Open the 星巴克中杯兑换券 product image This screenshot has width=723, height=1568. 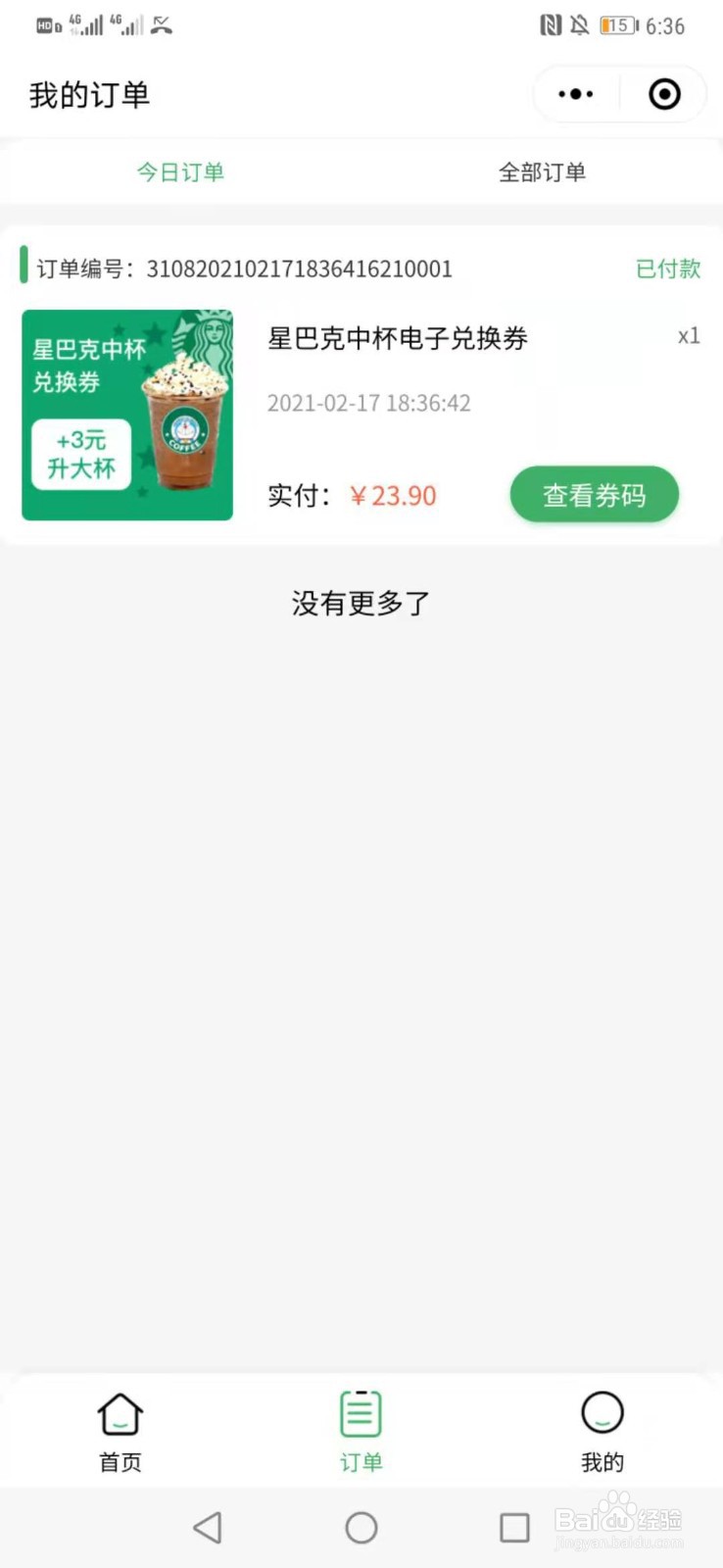coord(127,415)
